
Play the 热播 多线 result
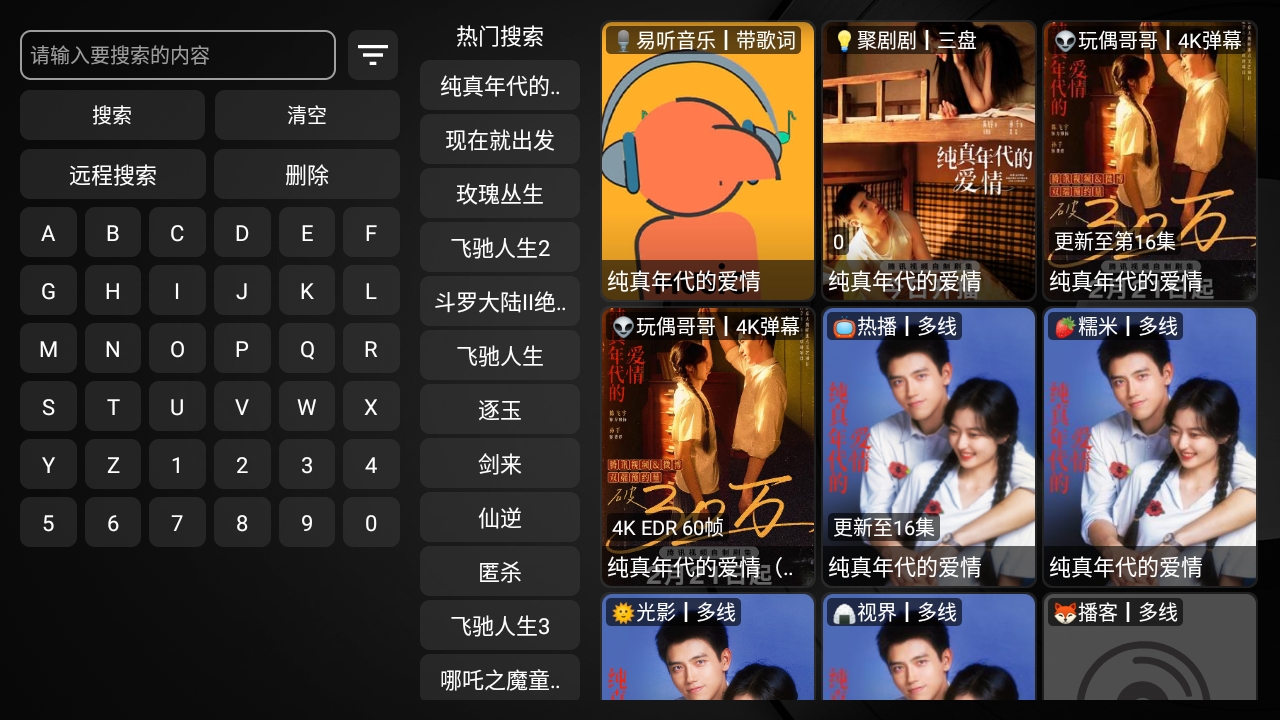tap(929, 447)
